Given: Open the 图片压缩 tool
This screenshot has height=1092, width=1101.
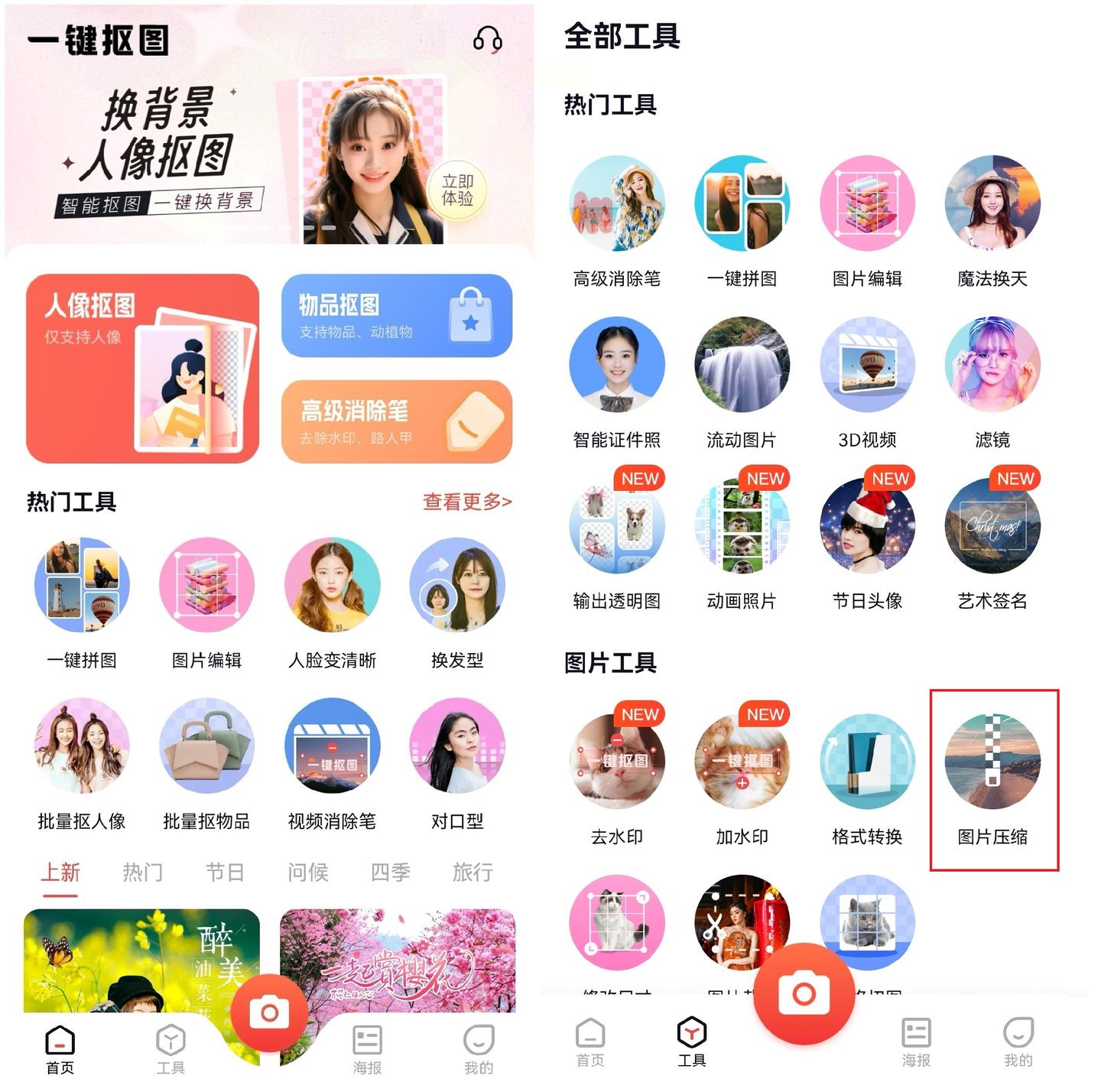Looking at the screenshot, I should (992, 762).
